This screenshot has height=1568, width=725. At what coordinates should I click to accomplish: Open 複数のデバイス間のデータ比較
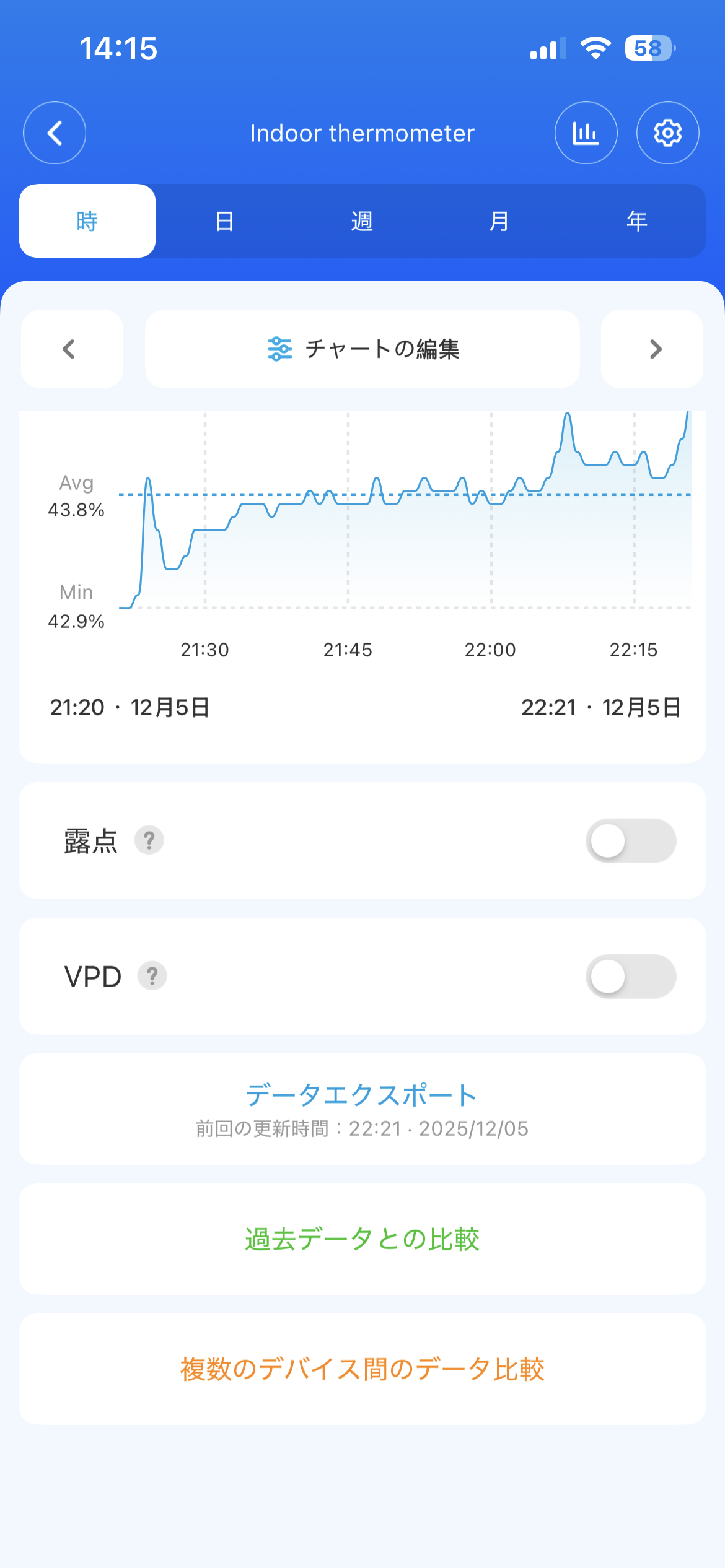(x=362, y=1369)
